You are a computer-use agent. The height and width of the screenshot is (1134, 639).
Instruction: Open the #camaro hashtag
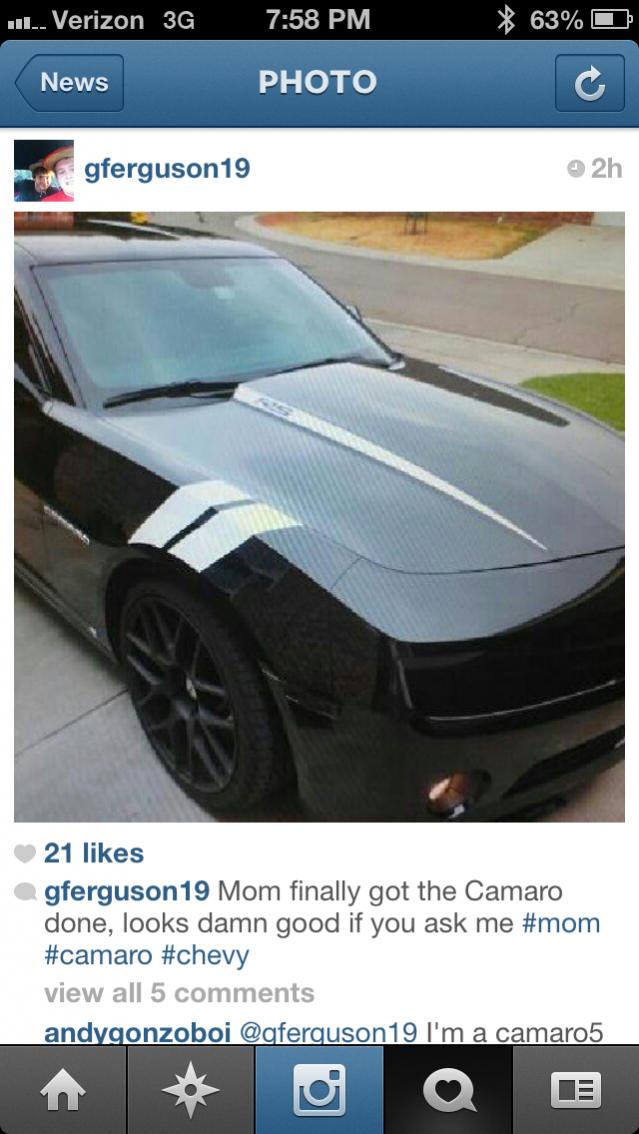tap(97, 955)
